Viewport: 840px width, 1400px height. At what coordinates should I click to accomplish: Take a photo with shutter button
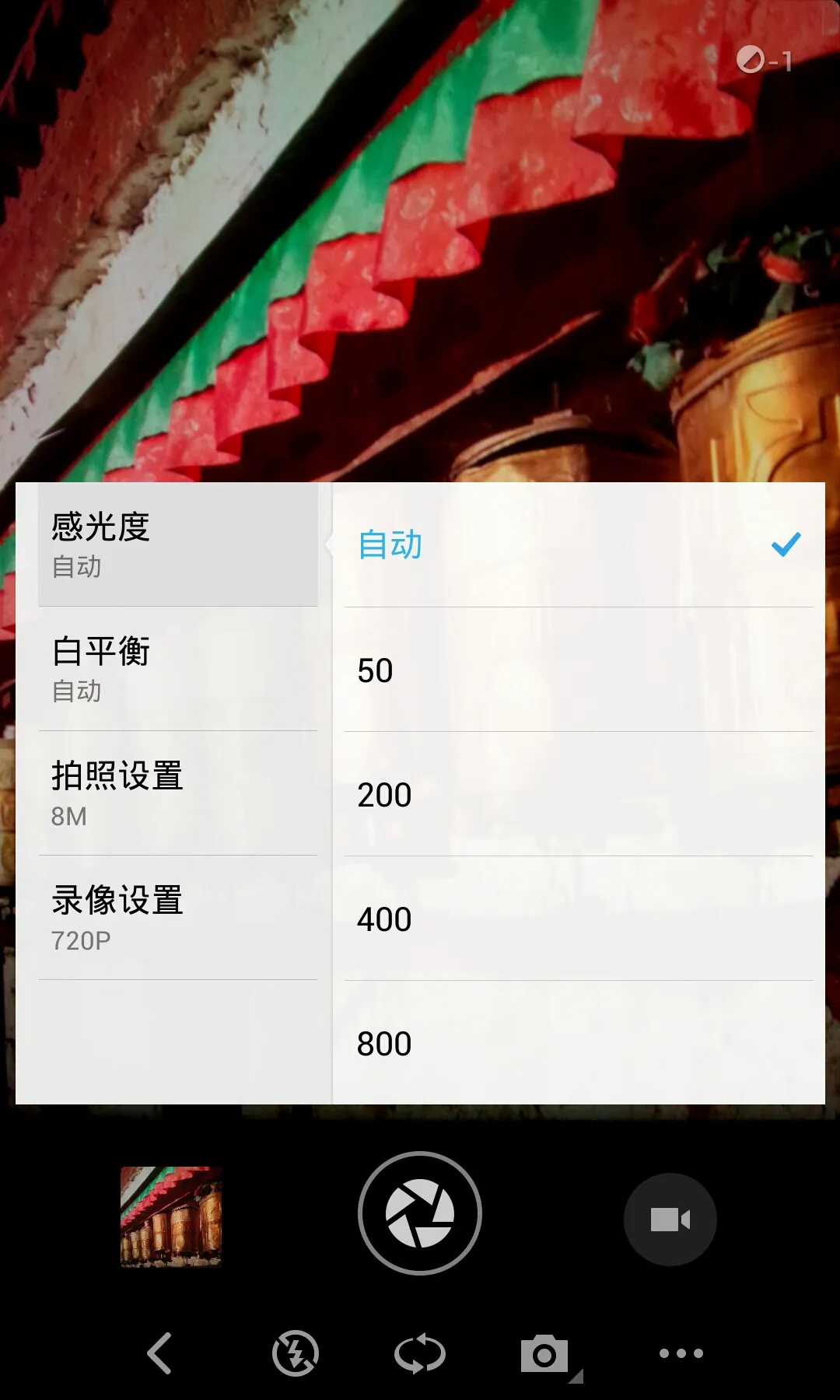click(x=420, y=1213)
